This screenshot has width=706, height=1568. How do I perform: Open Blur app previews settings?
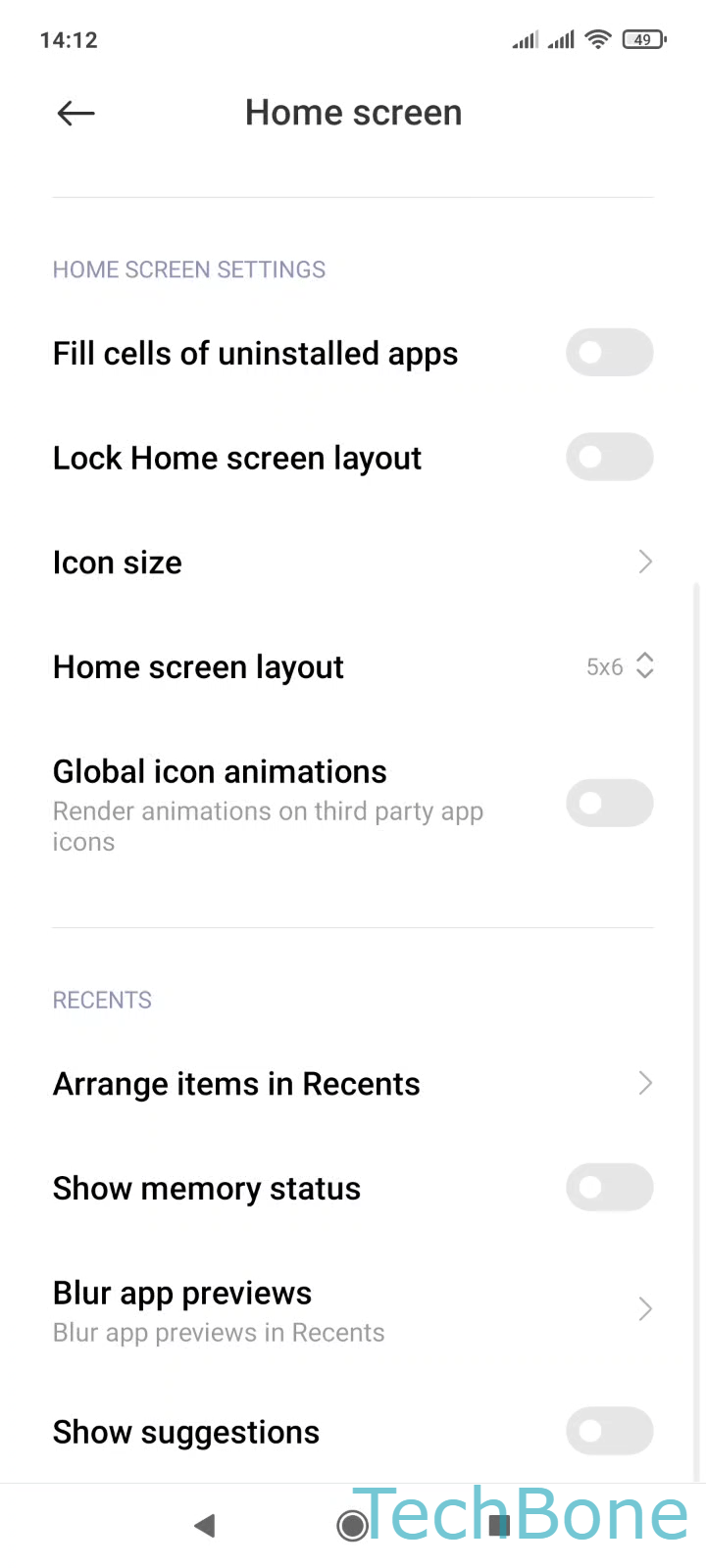point(353,1310)
